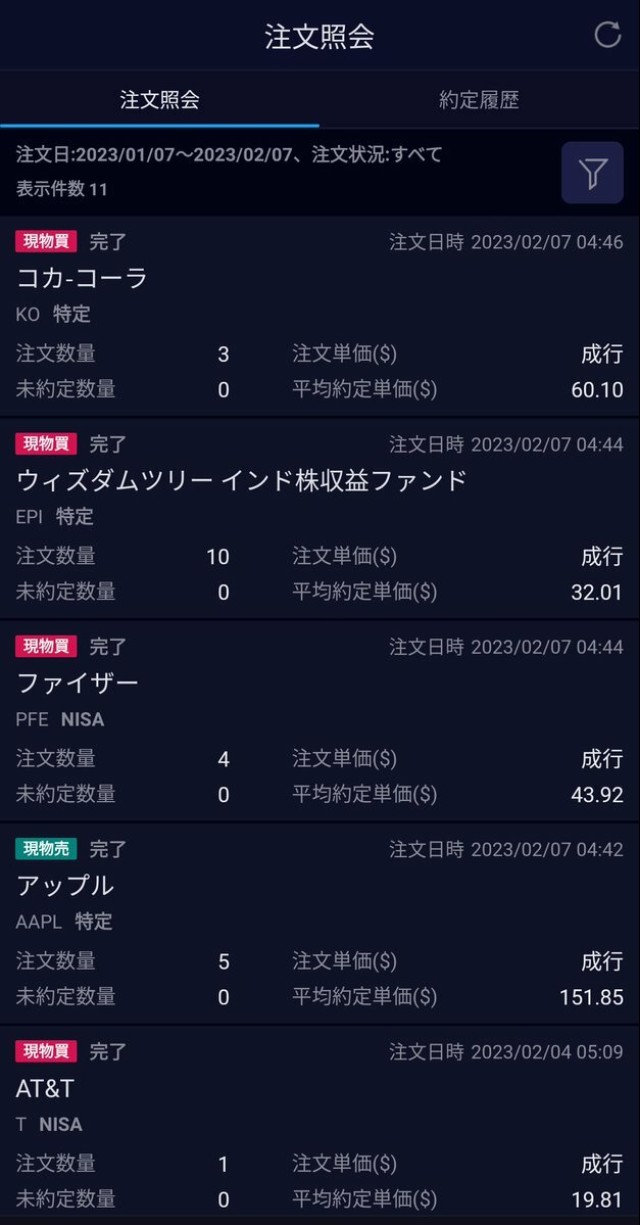Show the アップル AAPL sell order

click(x=320, y=923)
